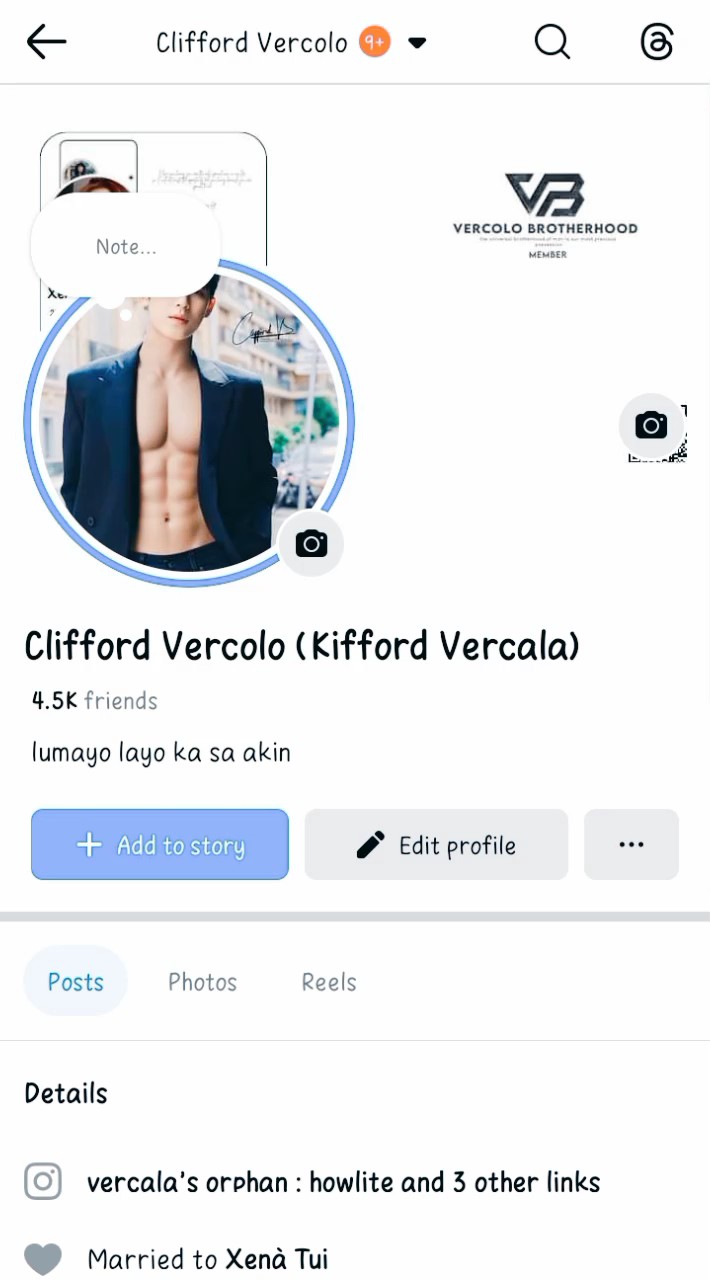Go back using the arrow icon
This screenshot has height=1280, width=710.
tap(46, 42)
